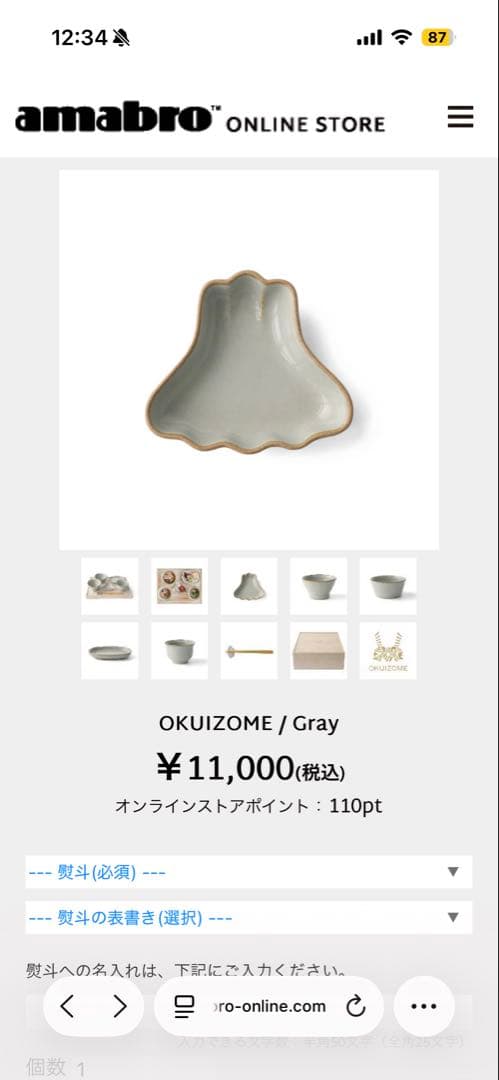Reload the page
499x1080 pixels.
356,1006
